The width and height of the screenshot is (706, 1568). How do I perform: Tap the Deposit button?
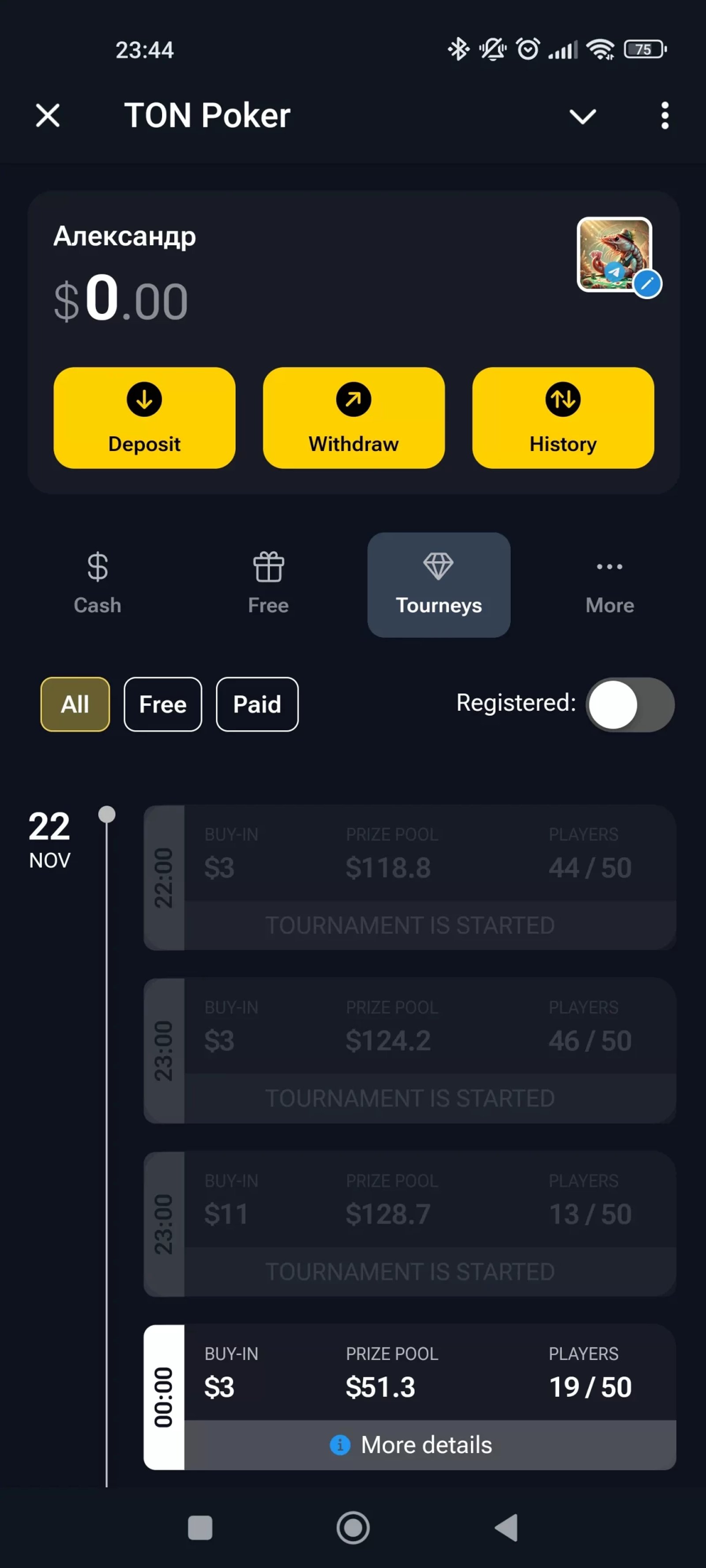(144, 418)
